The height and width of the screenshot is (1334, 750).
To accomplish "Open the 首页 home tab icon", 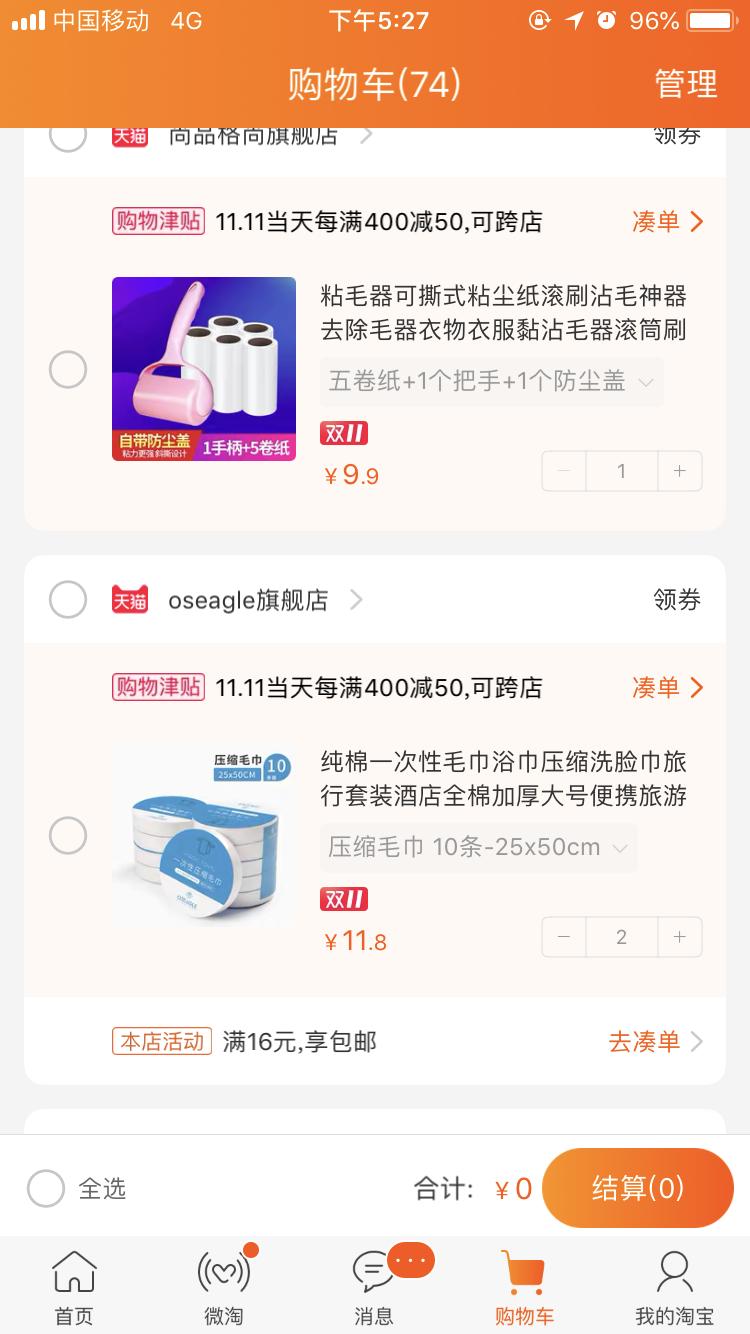I will coord(73,1285).
